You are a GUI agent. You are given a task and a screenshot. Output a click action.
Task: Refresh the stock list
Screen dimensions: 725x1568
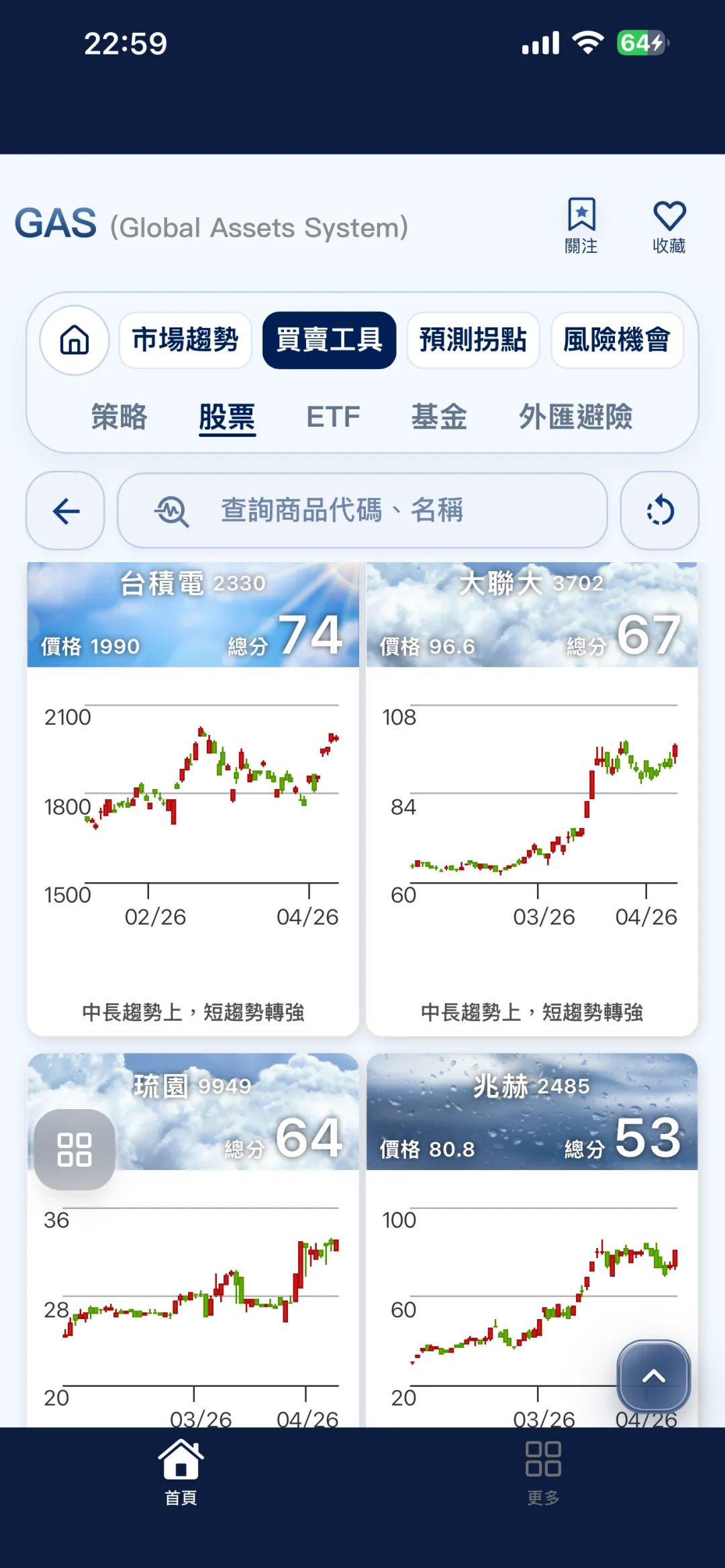659,511
